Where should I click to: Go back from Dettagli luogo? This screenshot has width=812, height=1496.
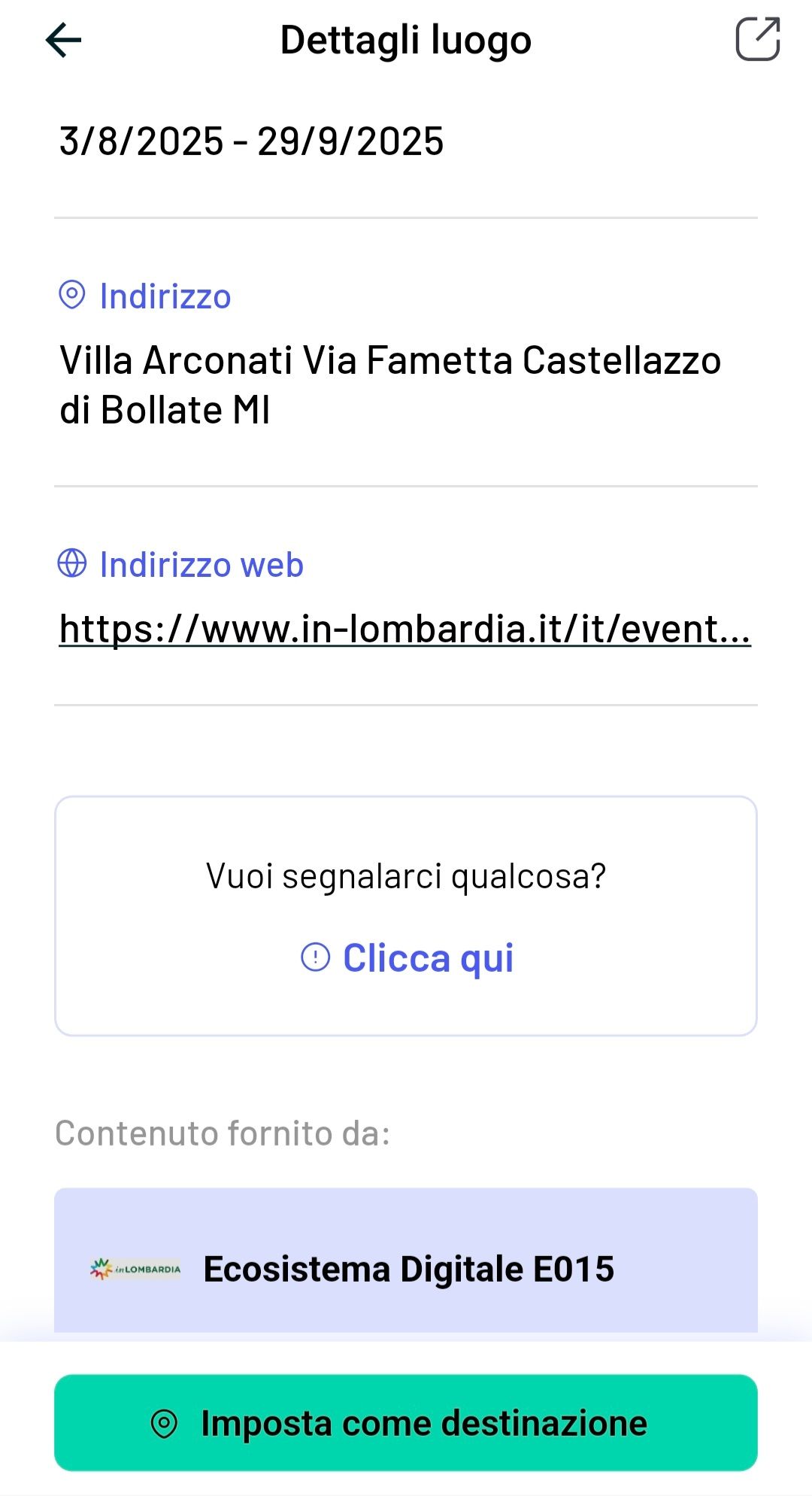[63, 40]
